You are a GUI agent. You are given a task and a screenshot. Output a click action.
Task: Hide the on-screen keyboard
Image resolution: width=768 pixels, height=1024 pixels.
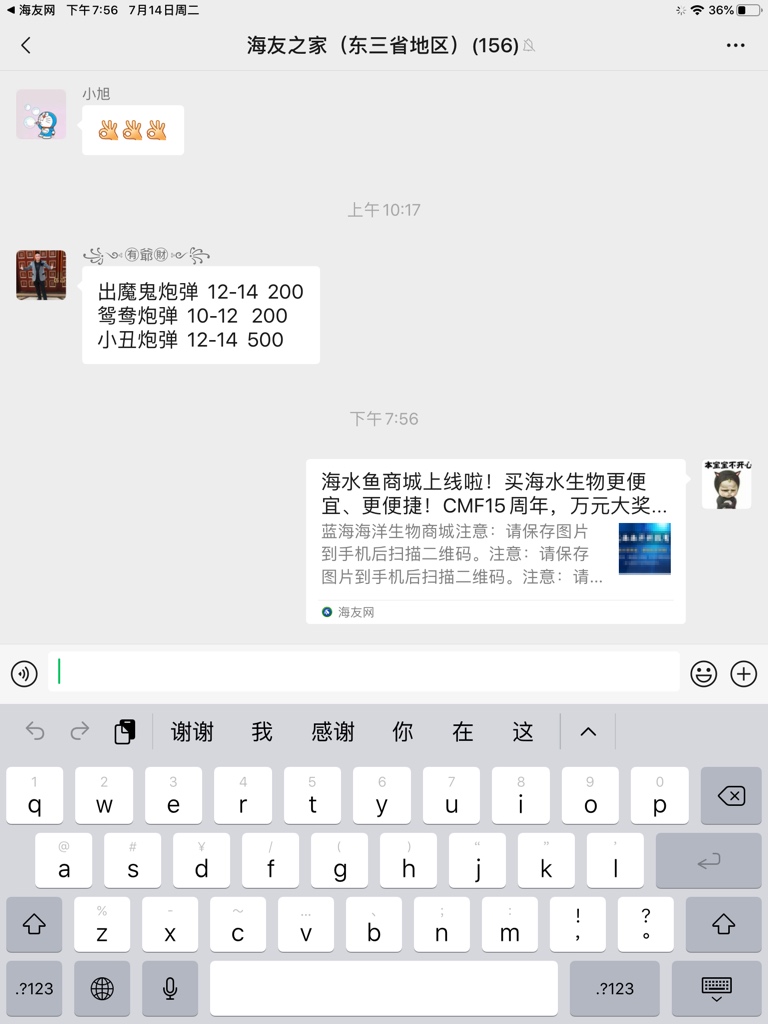coord(716,988)
